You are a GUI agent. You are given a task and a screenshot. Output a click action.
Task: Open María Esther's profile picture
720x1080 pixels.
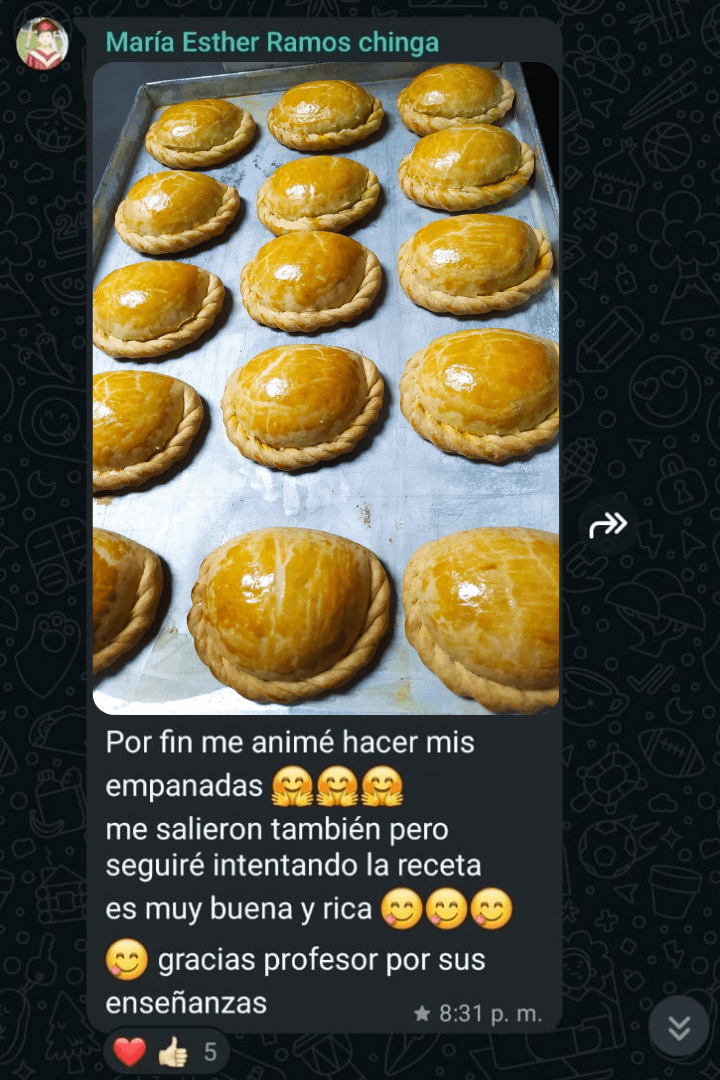pyautogui.click(x=42, y=43)
